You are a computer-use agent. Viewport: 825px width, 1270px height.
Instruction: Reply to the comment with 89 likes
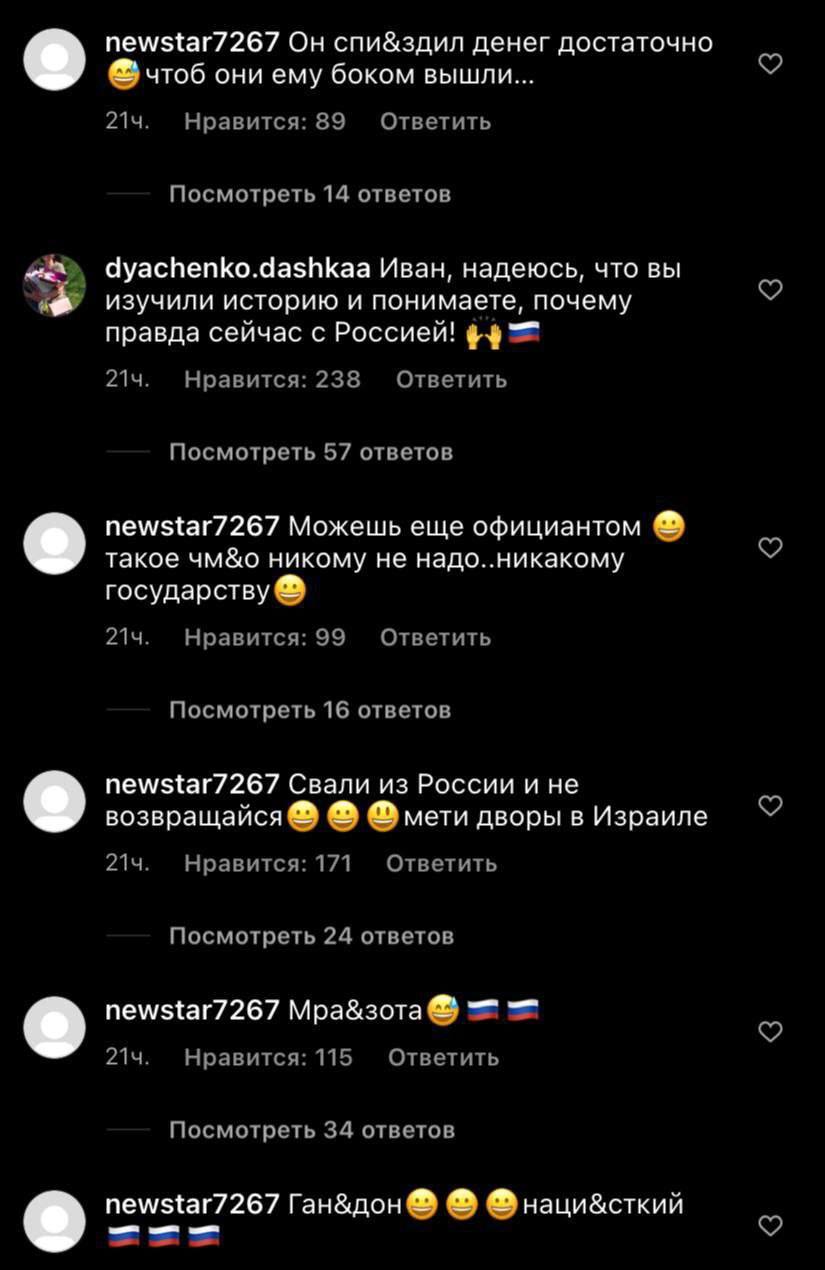click(x=435, y=122)
